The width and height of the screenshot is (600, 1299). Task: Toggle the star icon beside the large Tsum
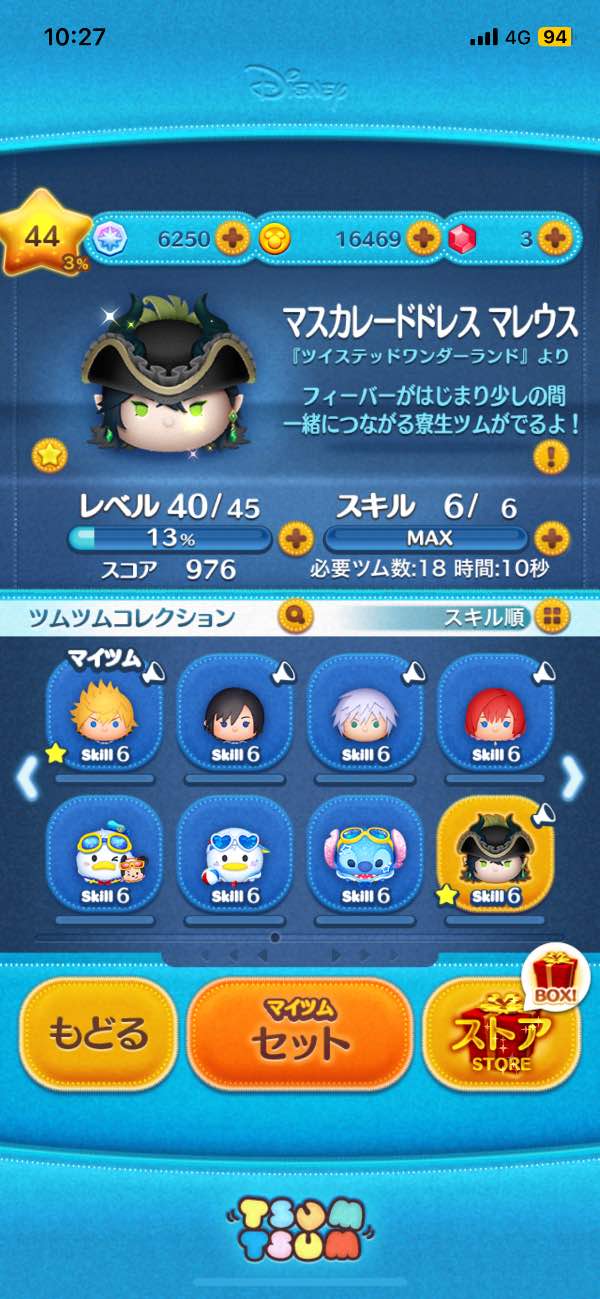49,456
